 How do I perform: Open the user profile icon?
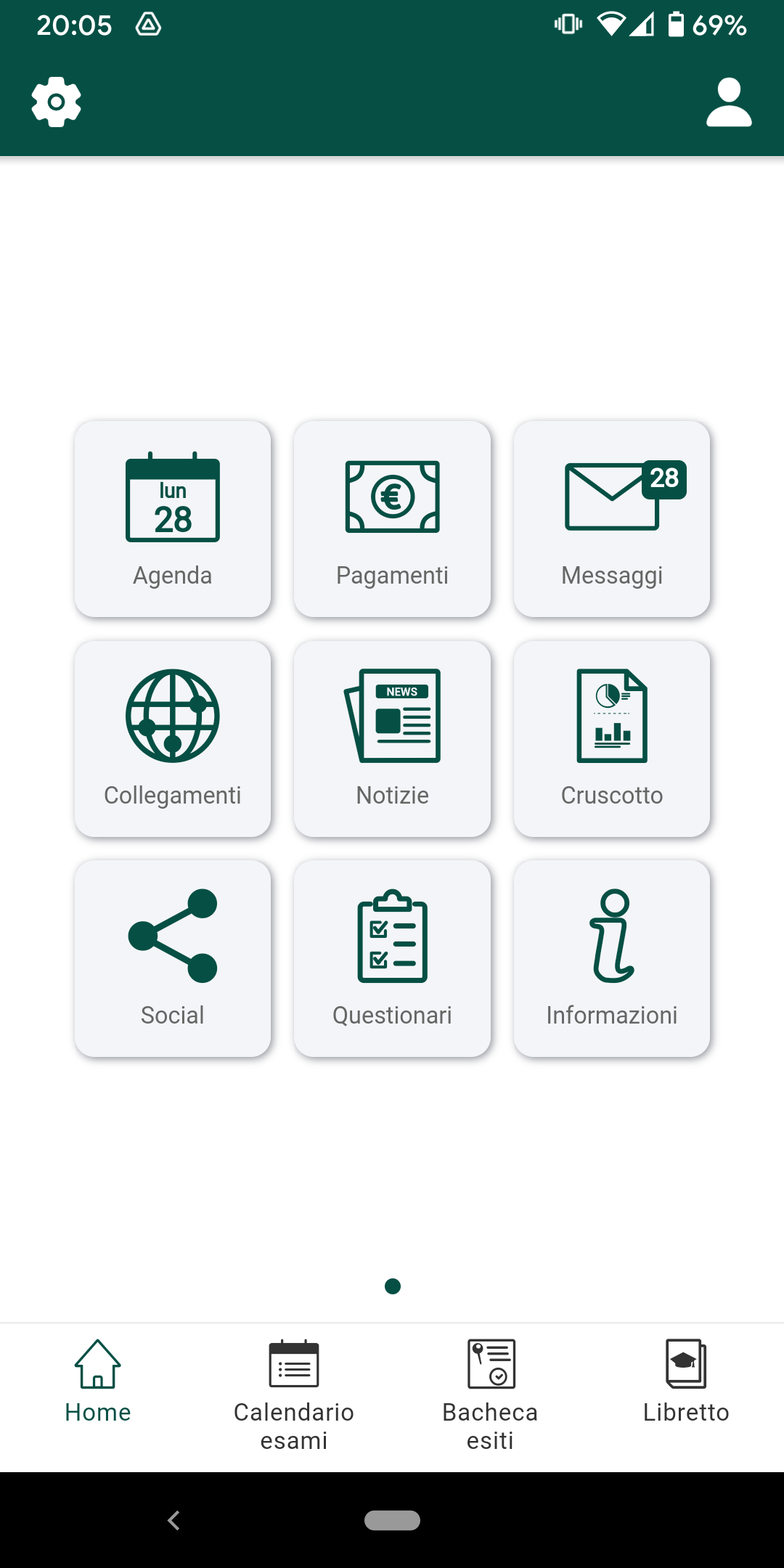[x=729, y=102]
